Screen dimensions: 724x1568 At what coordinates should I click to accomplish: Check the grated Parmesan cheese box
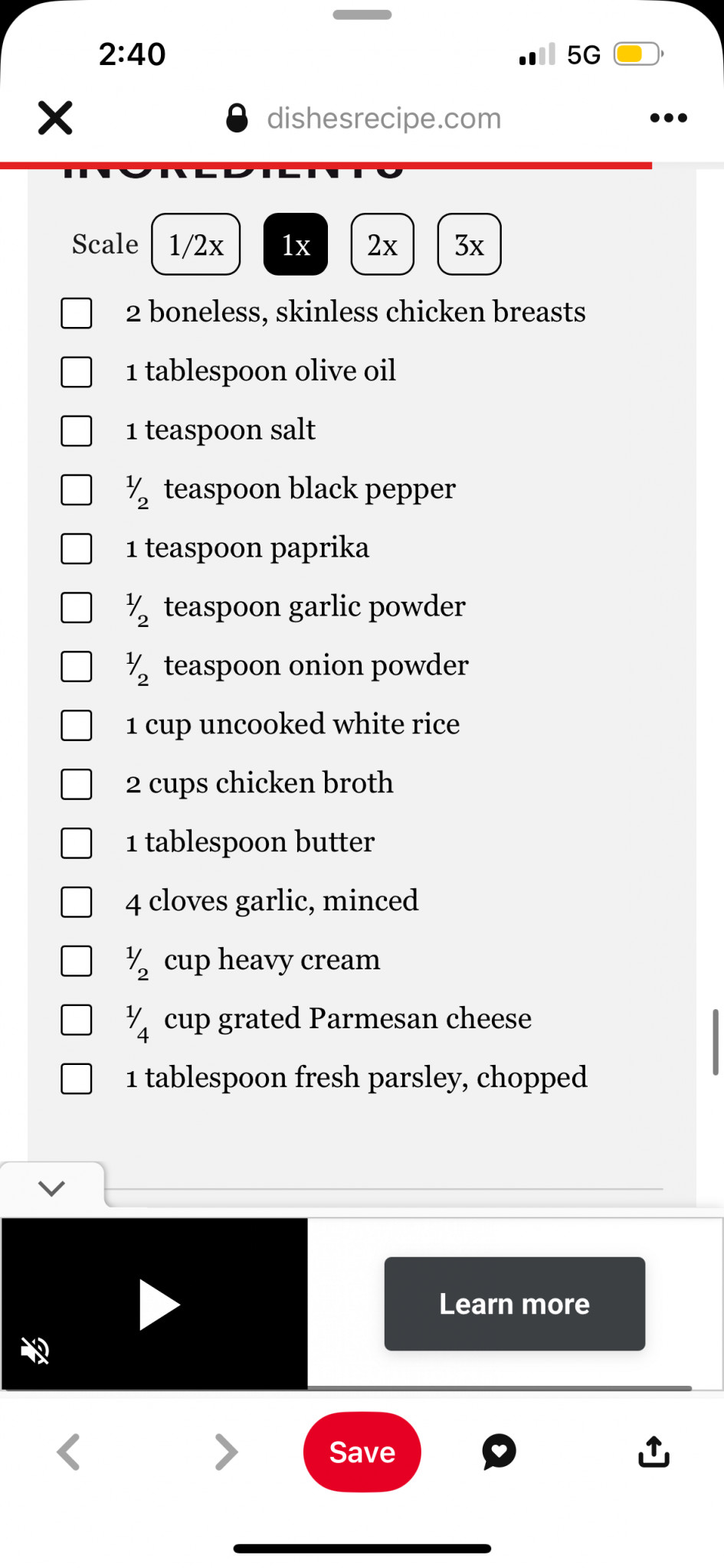point(77,1020)
